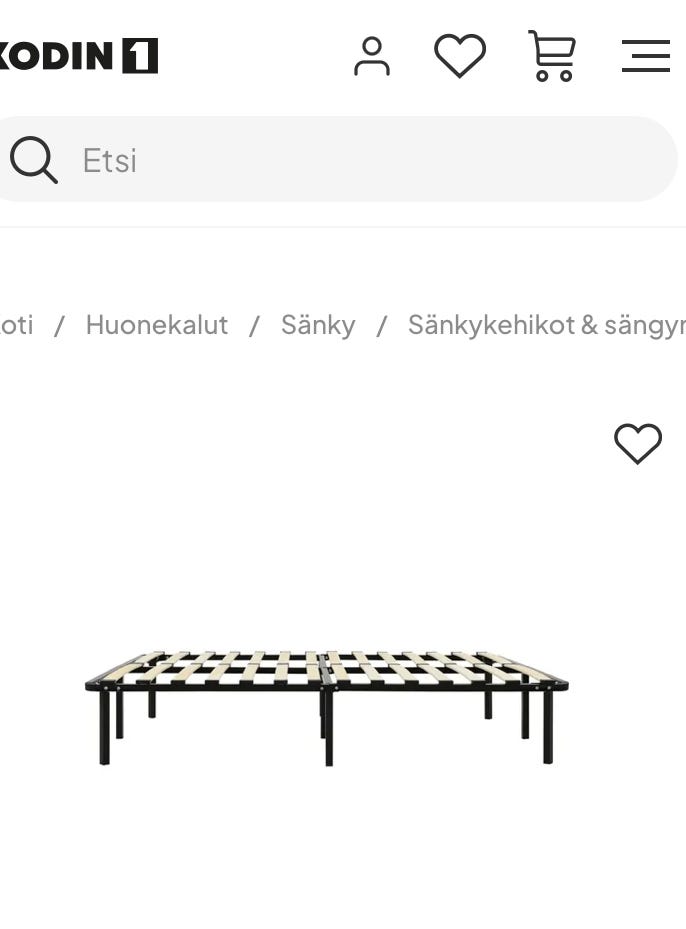
Task: Go to the Kodin1 homepage via logo
Action: tap(80, 56)
